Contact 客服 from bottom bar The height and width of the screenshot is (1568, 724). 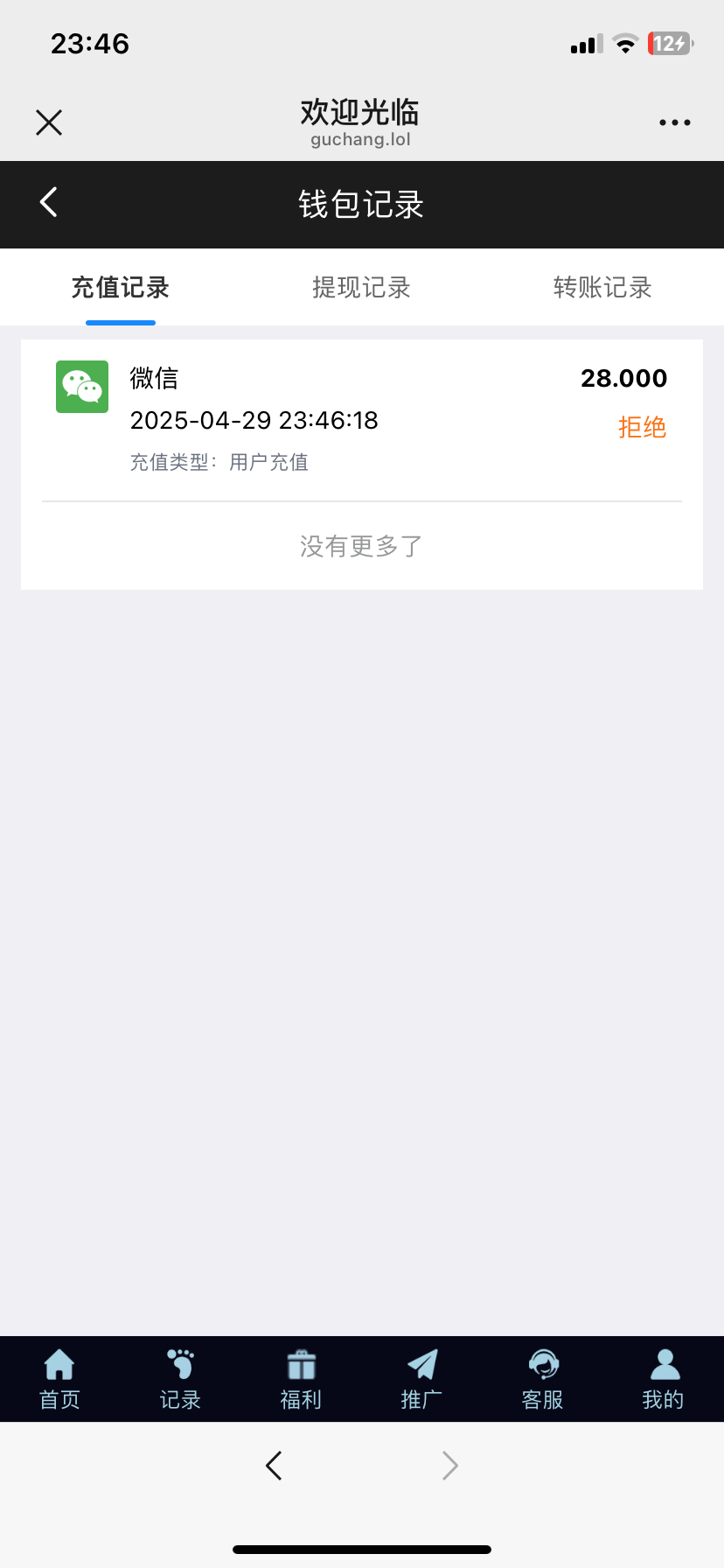(542, 1379)
